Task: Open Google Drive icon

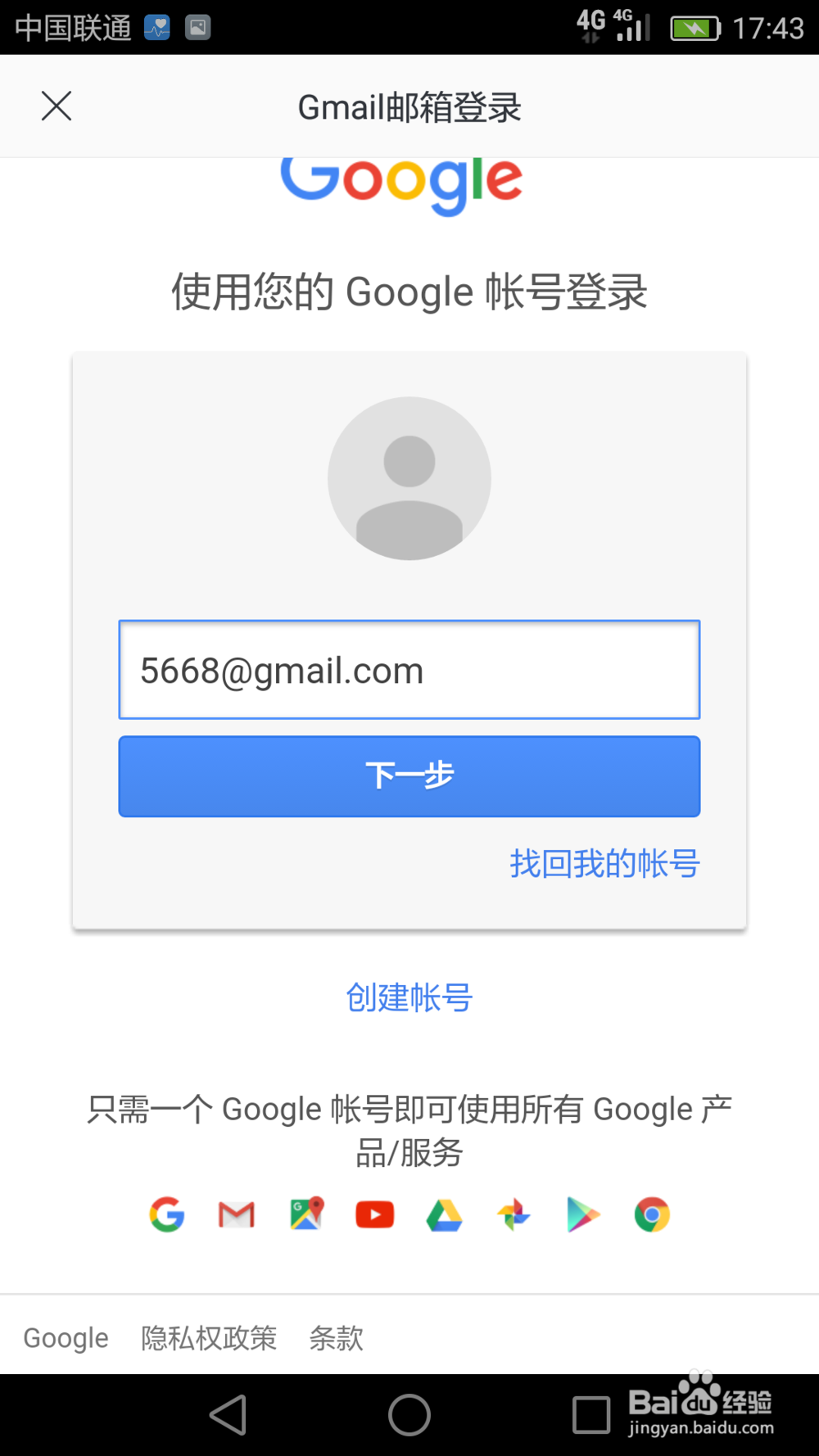Action: (443, 1215)
